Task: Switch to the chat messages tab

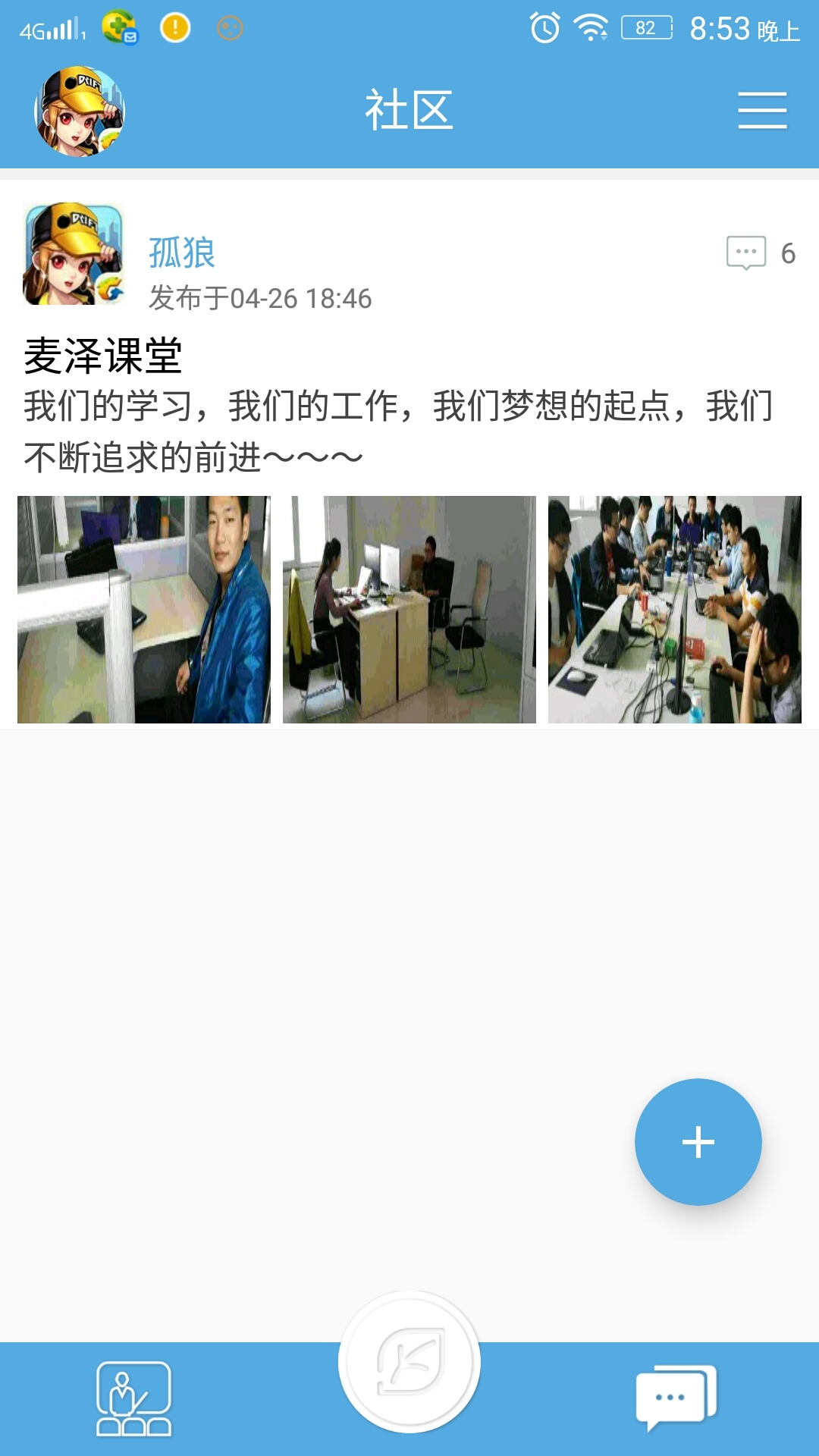Action: [675, 1399]
